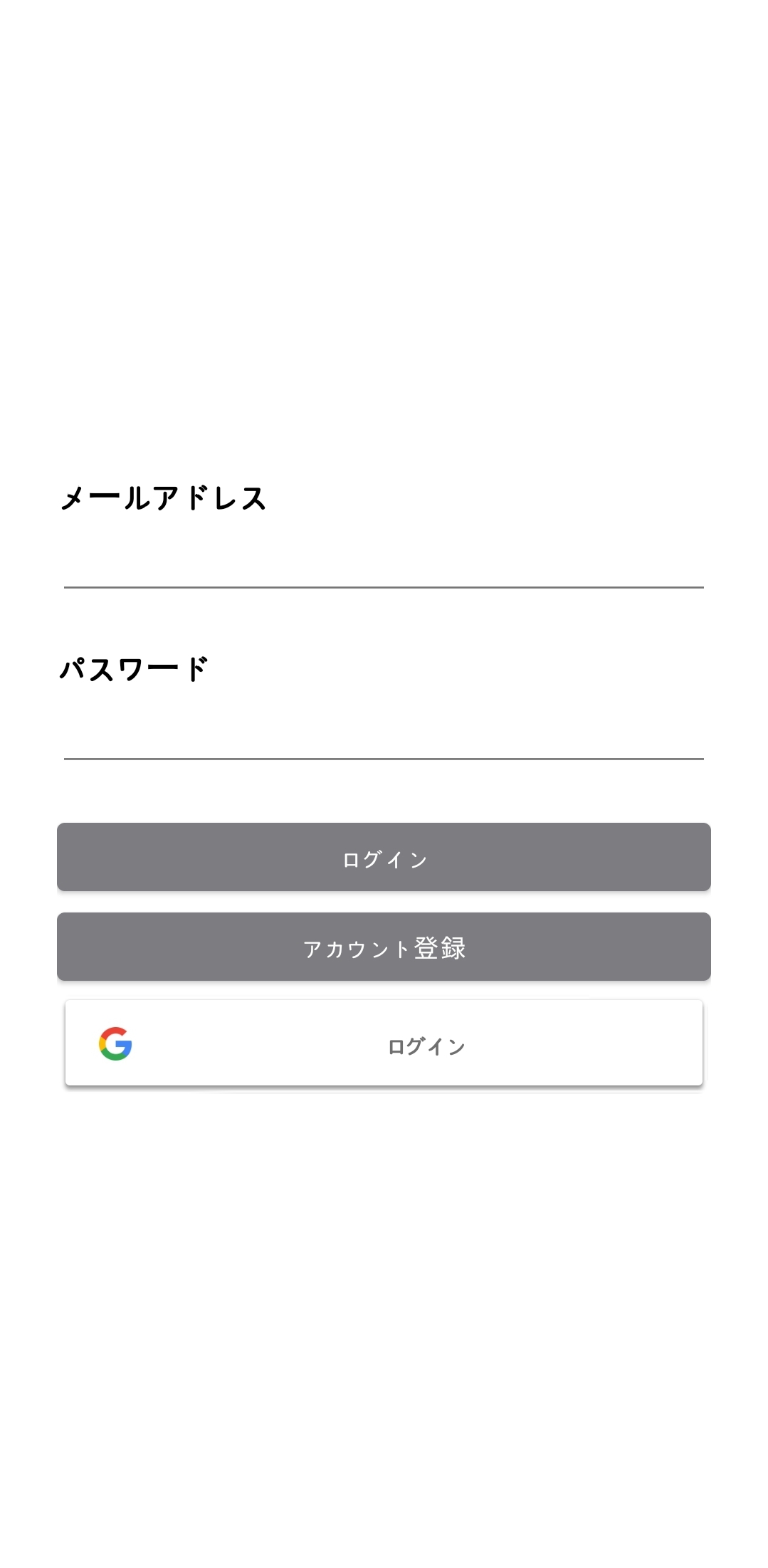Image resolution: width=768 pixels, height=1568 pixels.
Task: Tap the gray ログイン button
Action: (384, 857)
